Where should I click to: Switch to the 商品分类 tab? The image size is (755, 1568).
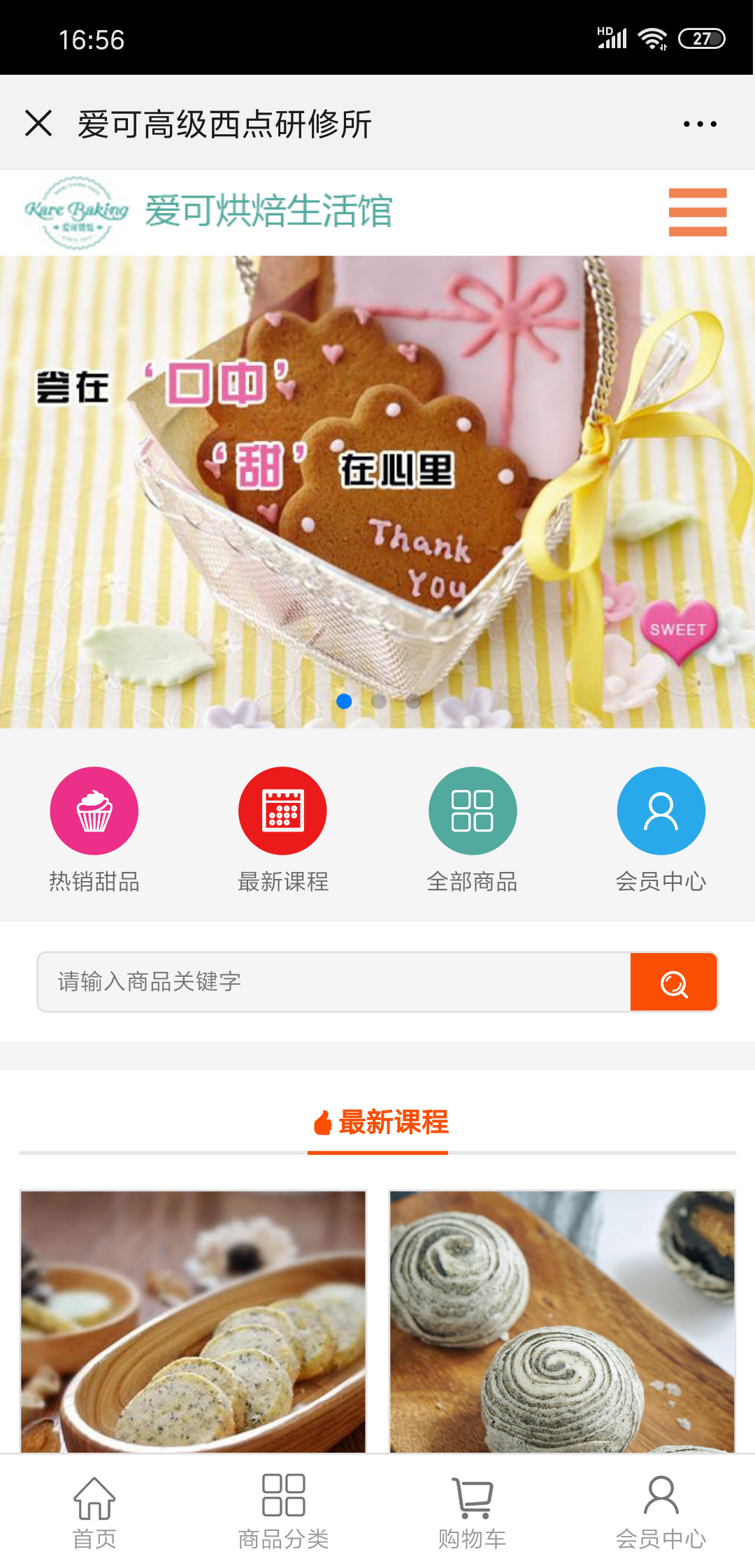tap(283, 1511)
